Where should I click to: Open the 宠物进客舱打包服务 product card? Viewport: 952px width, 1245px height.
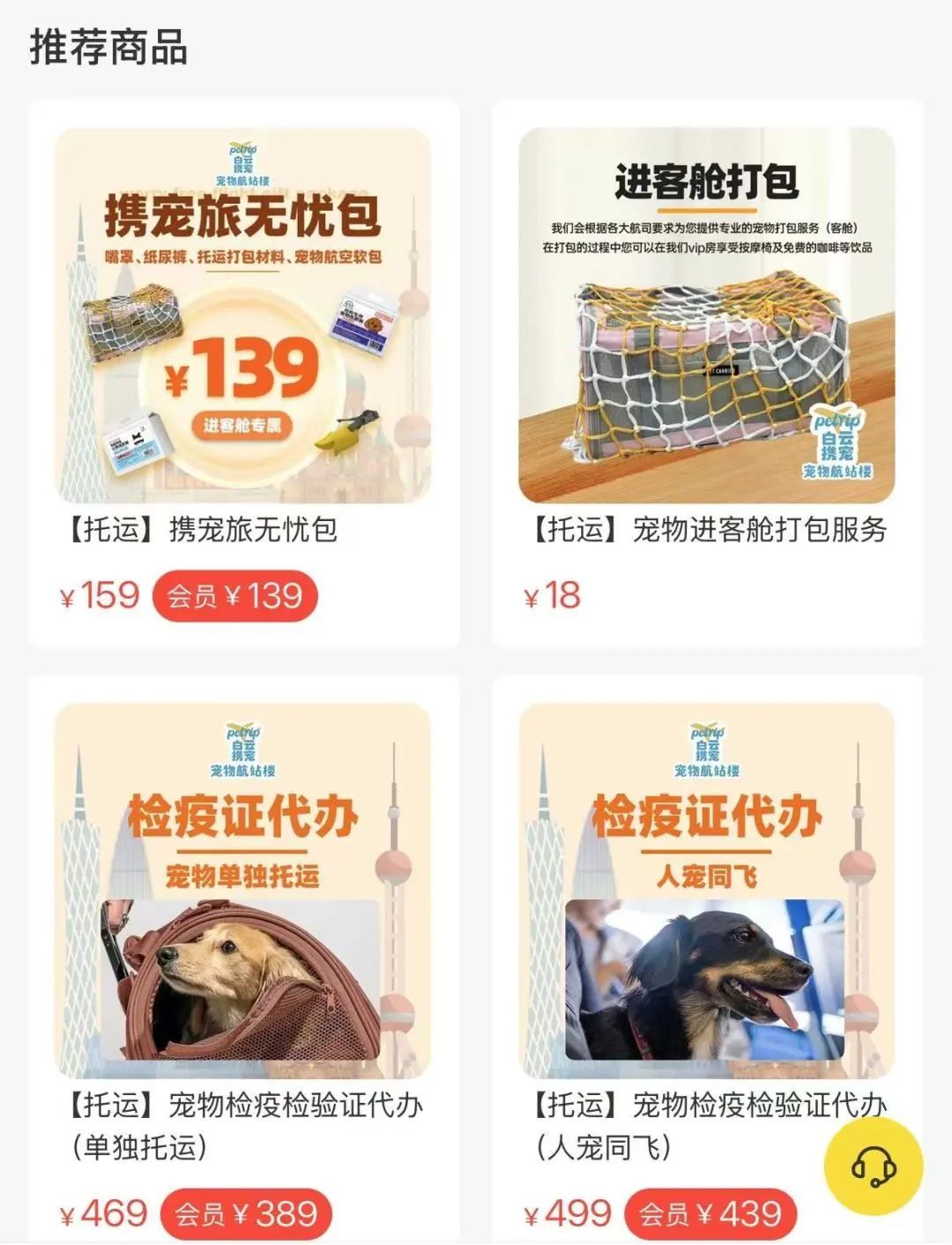tap(707, 317)
